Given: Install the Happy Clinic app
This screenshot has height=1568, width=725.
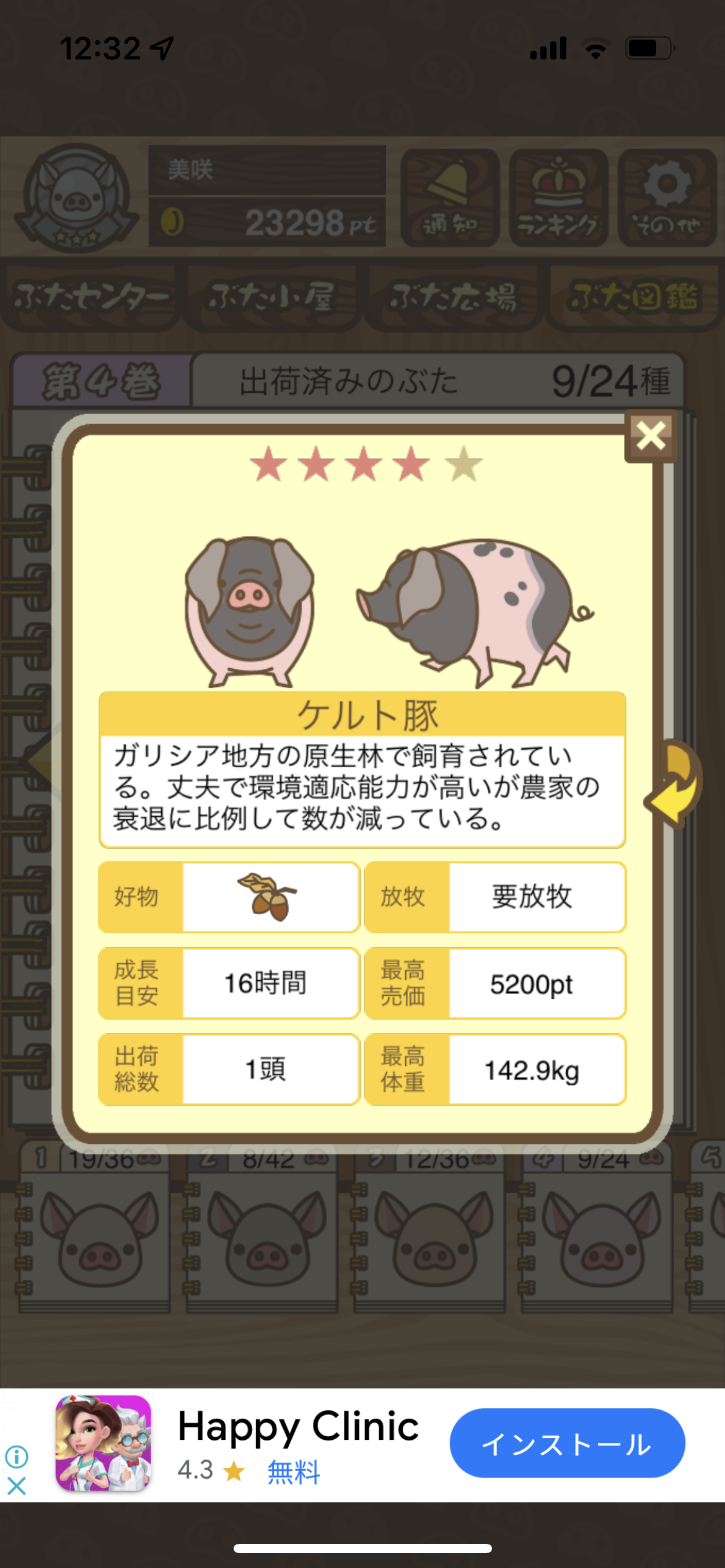Looking at the screenshot, I should click(x=567, y=1444).
